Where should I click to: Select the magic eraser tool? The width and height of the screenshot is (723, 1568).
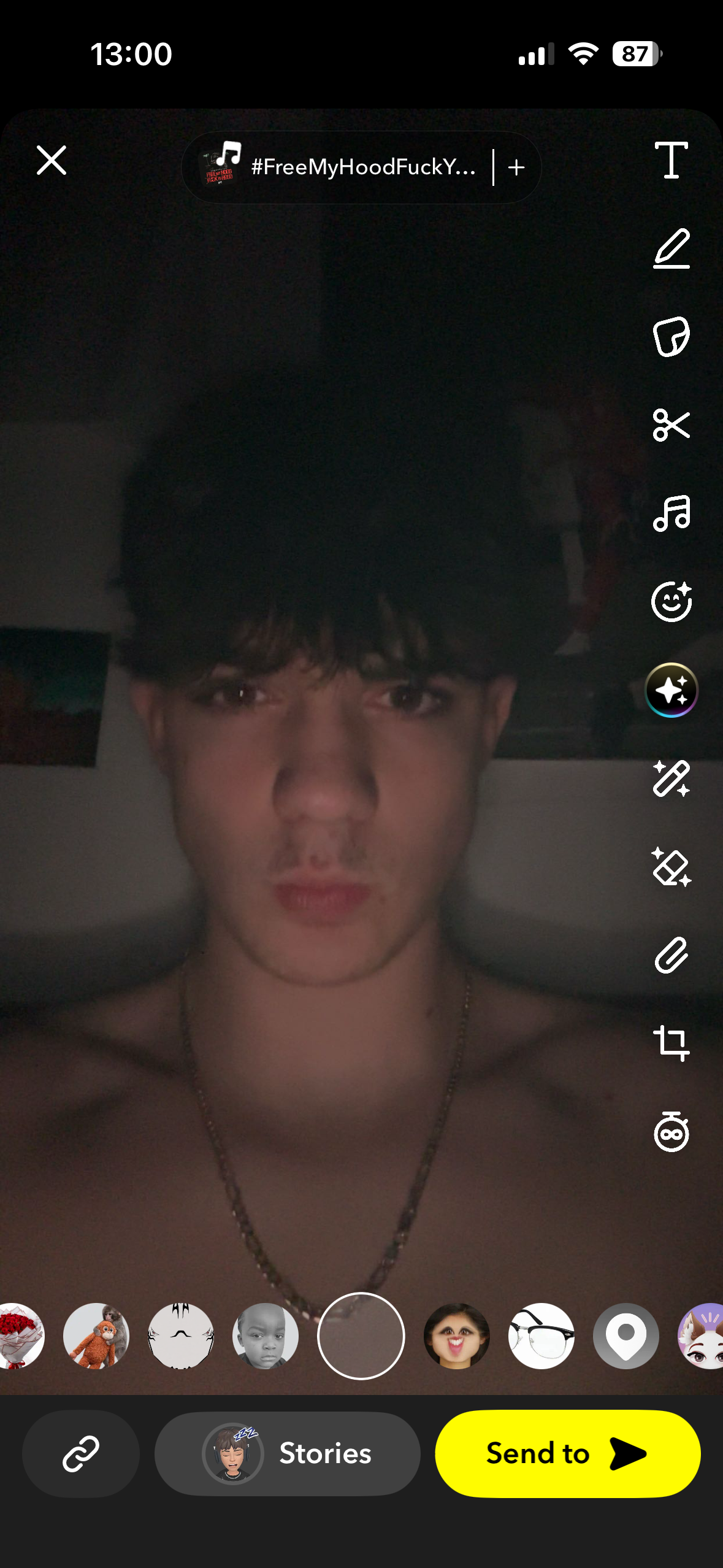point(671,867)
